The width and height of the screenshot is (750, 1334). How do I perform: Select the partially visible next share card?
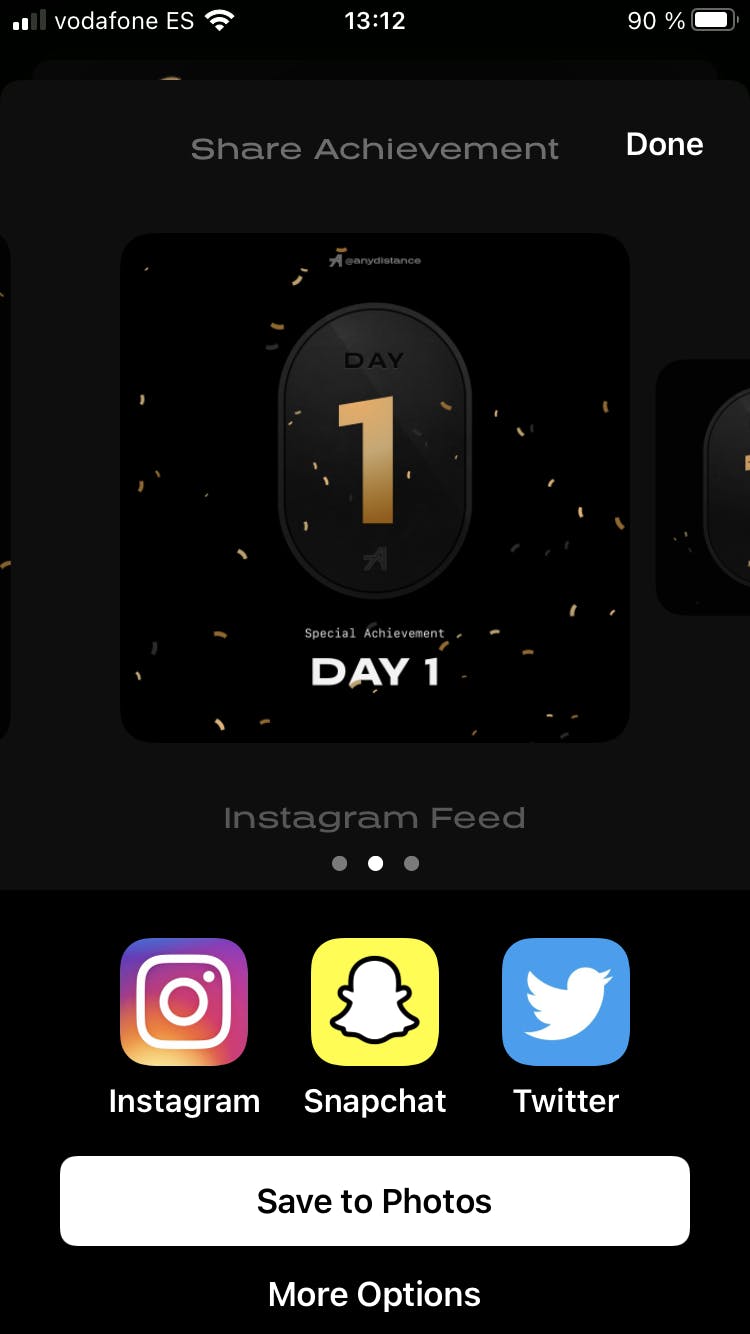(x=706, y=488)
